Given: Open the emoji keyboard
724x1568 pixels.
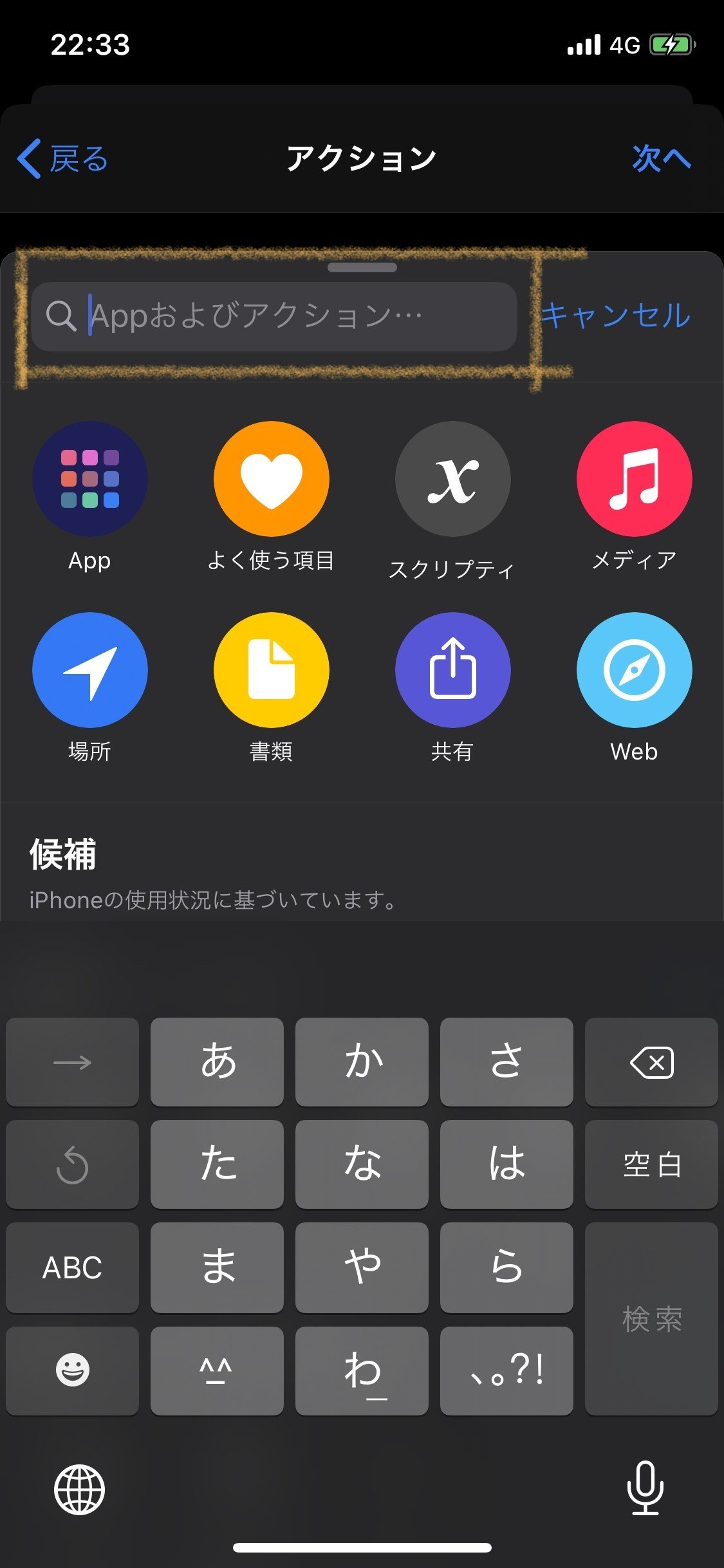Looking at the screenshot, I should pyautogui.click(x=71, y=1370).
